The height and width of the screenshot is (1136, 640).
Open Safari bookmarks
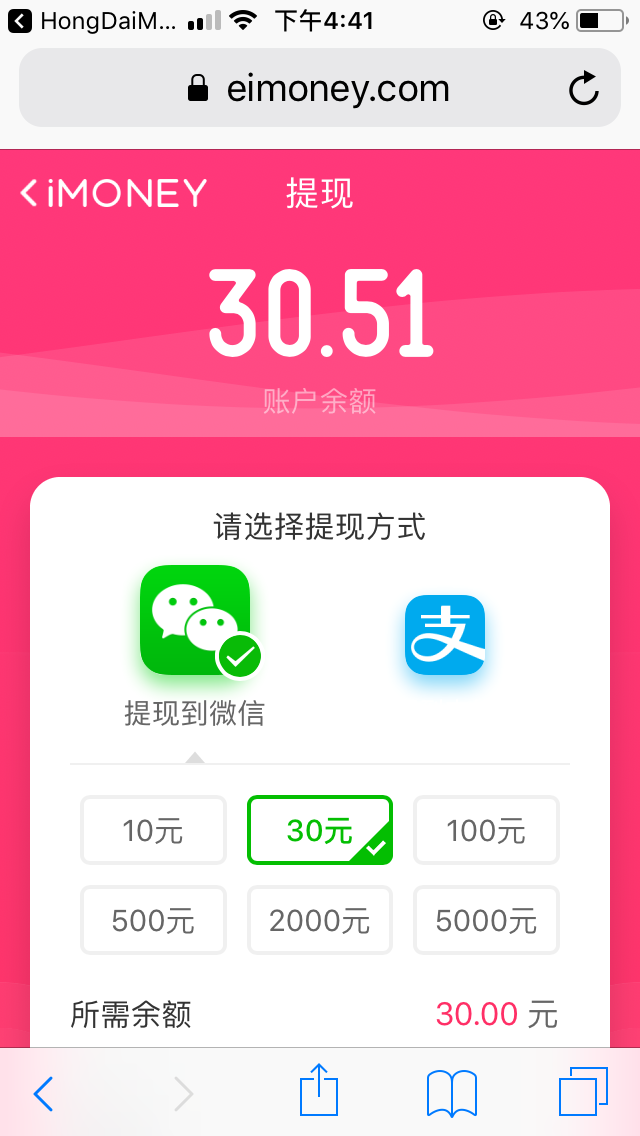[452, 1093]
